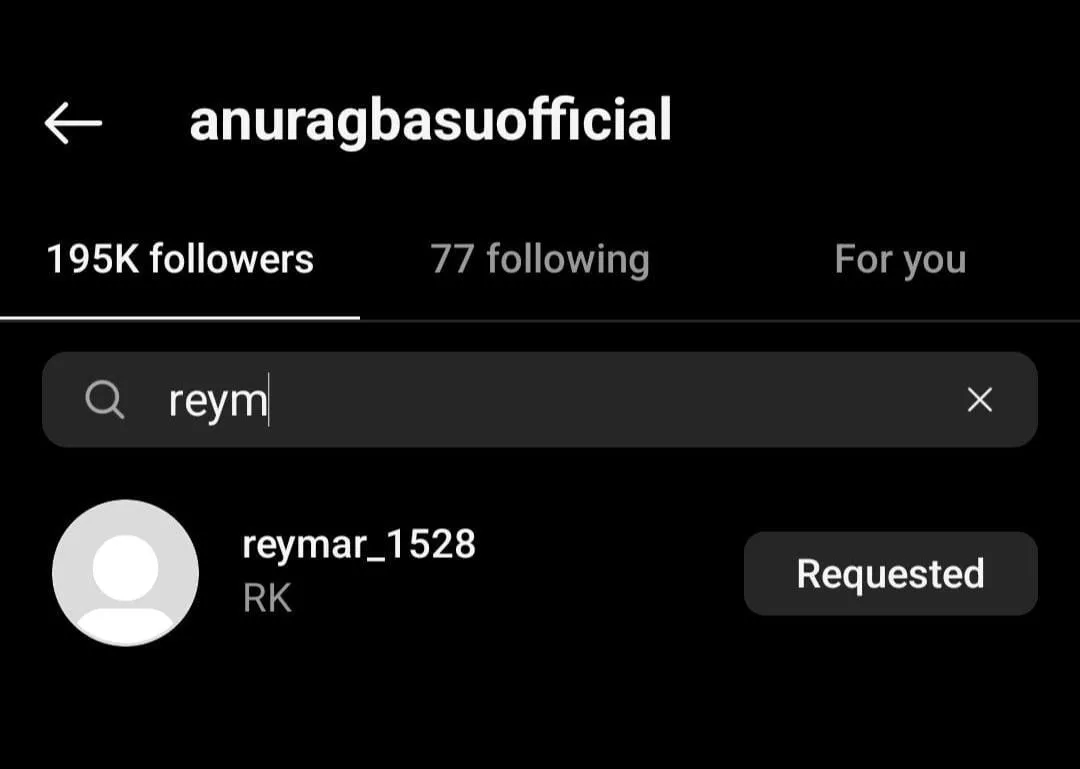Select the 195K followers tab

(180, 260)
